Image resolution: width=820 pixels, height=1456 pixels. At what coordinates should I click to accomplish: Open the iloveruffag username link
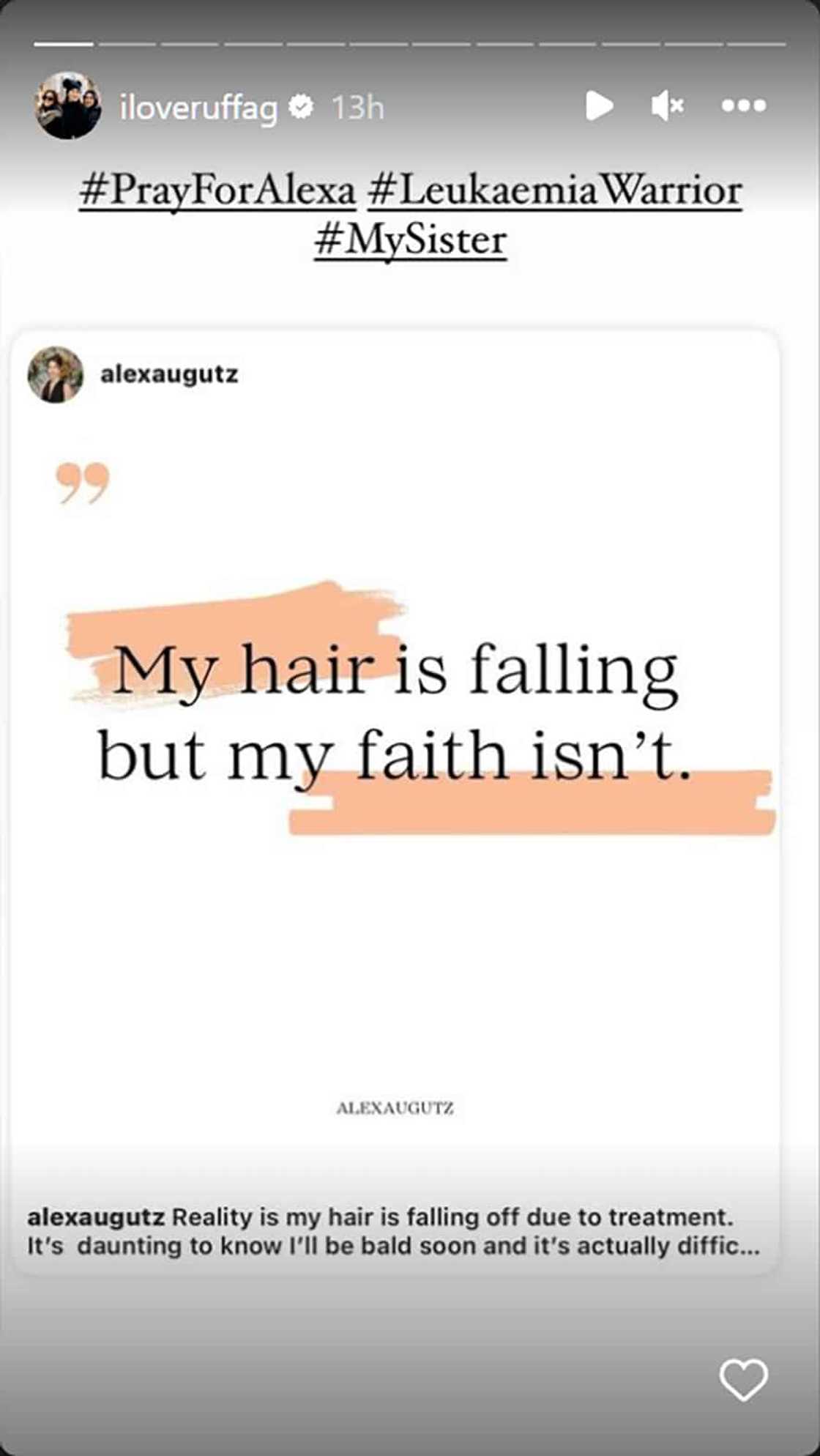(198, 108)
